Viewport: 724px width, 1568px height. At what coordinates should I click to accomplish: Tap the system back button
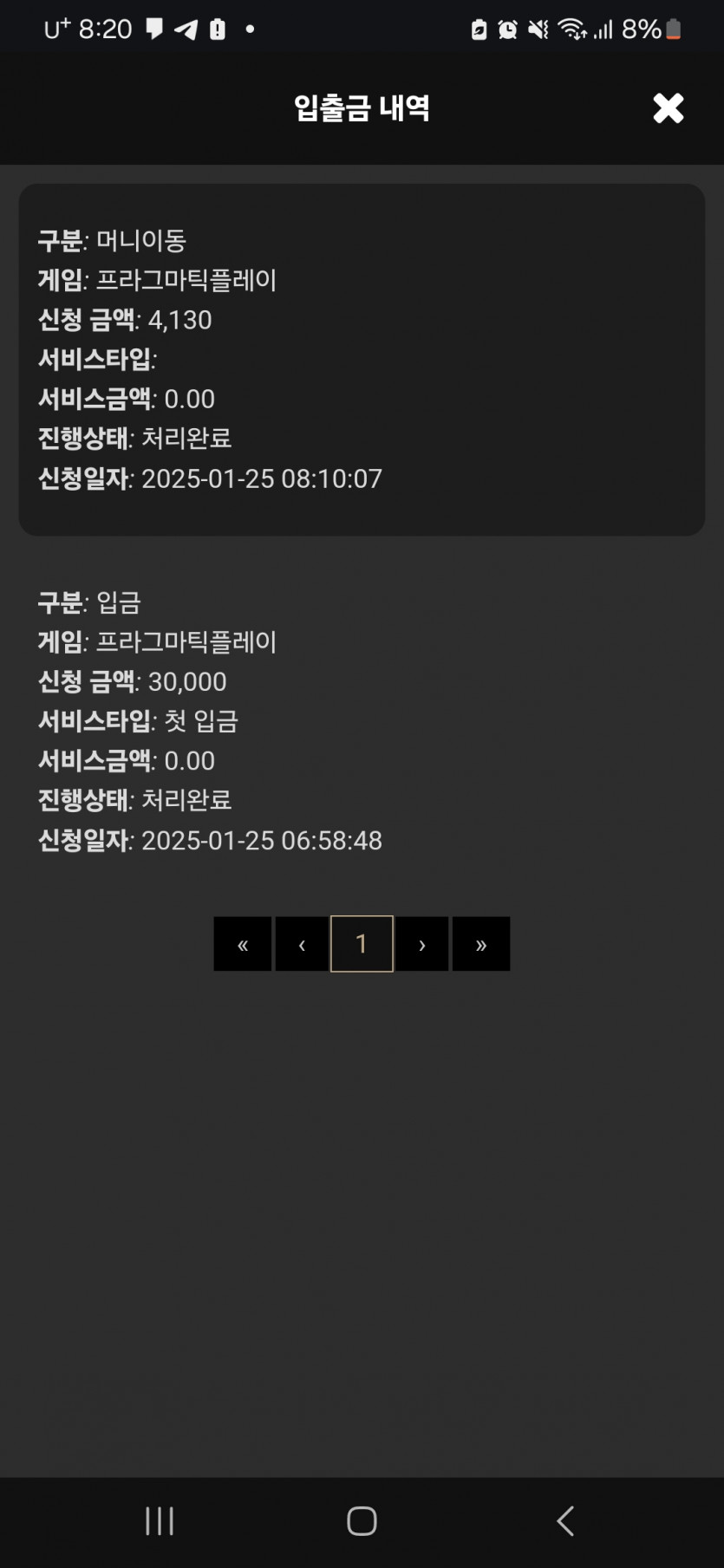pyautogui.click(x=565, y=1520)
